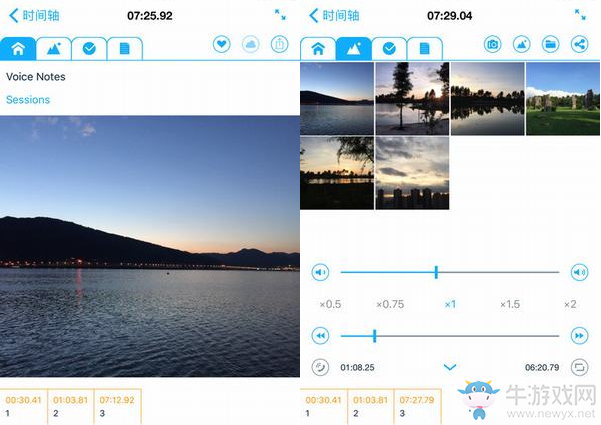601x425 pixels.
Task: Jump to the 07:12.92 marker
Action: click(116, 400)
